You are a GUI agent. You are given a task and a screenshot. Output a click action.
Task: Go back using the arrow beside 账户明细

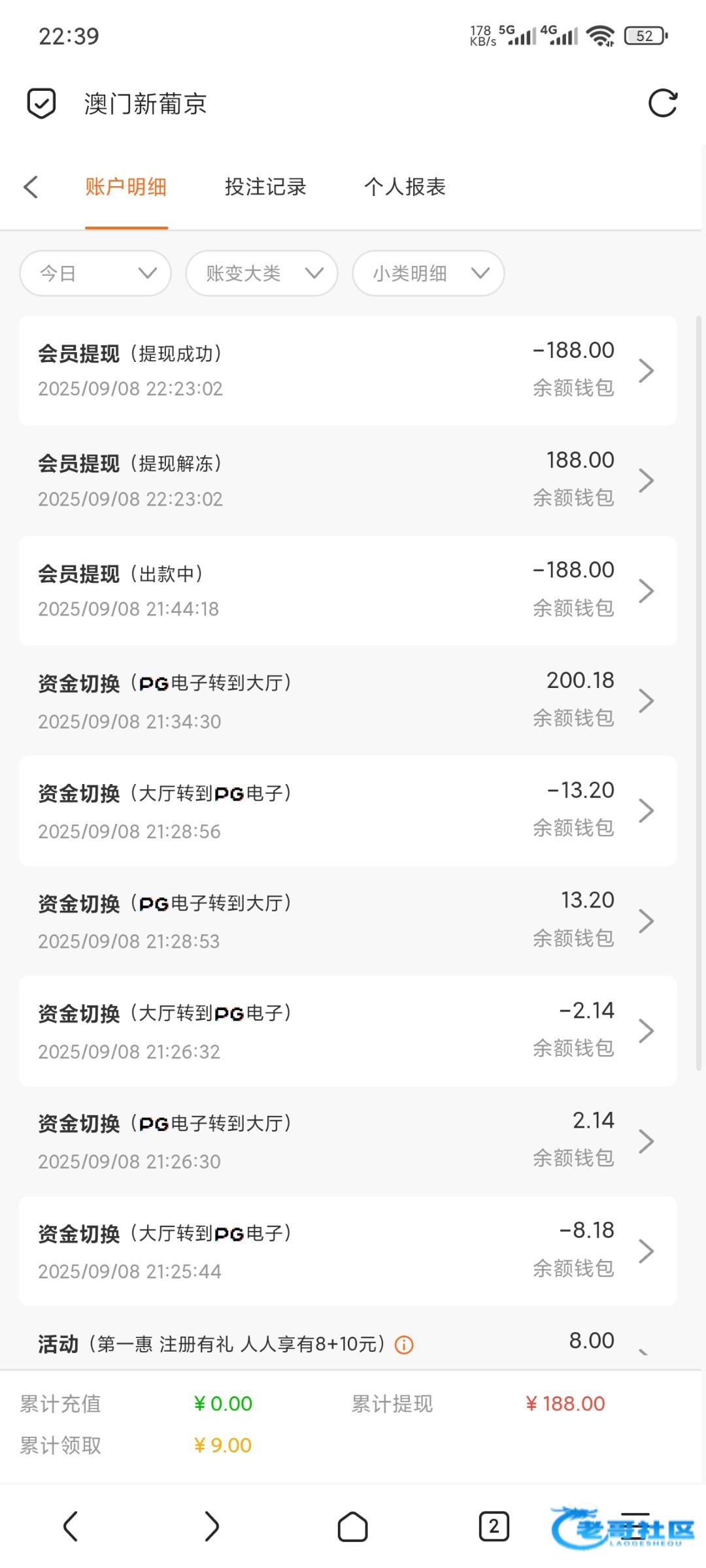tap(31, 187)
